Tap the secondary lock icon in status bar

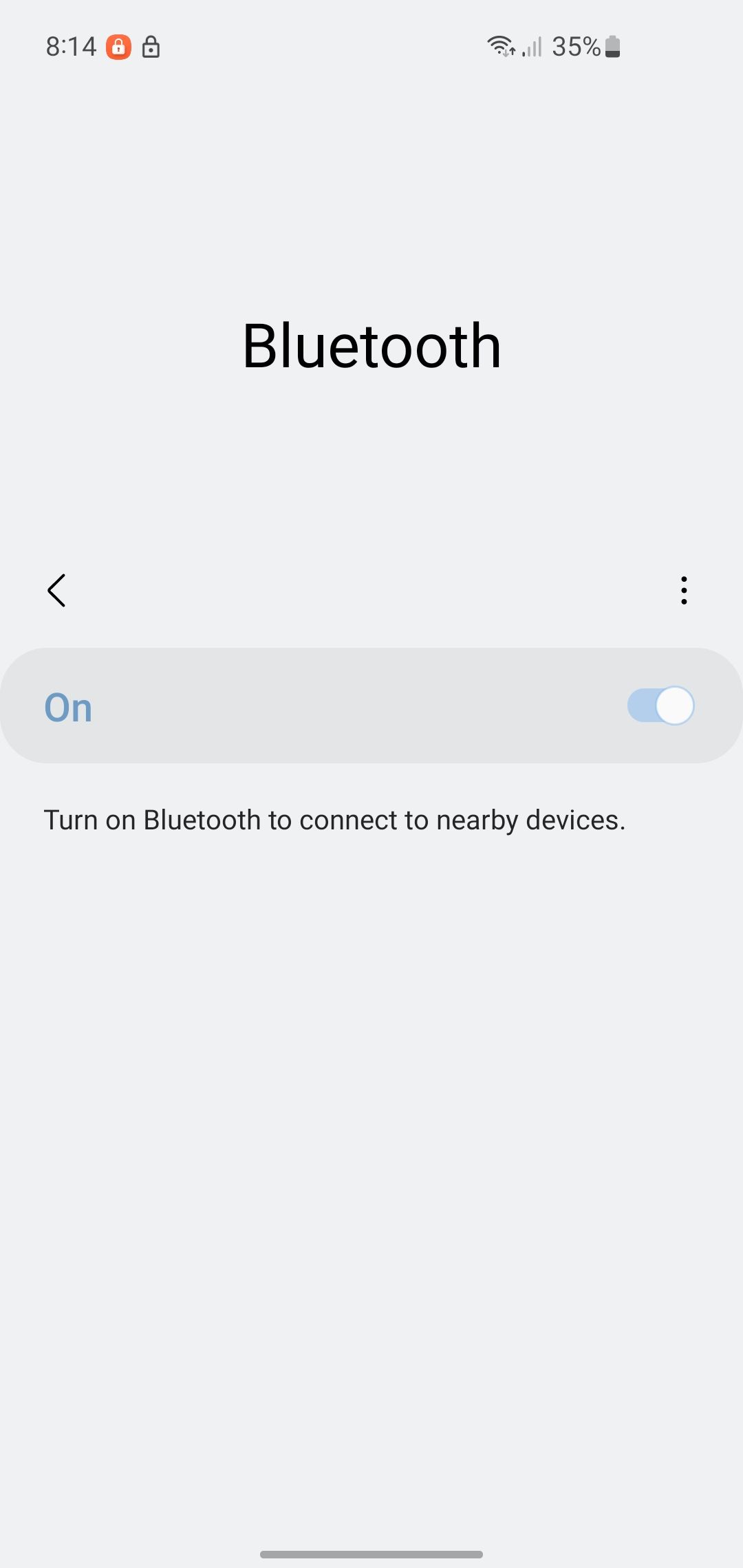[151, 47]
